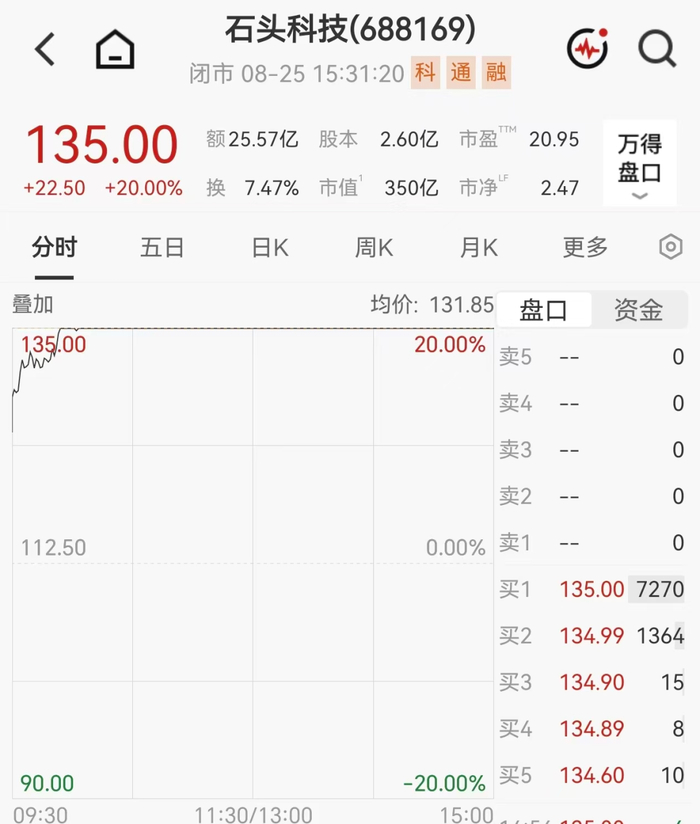Select the 分时 chart tab
The width and height of the screenshot is (700, 824).
55,248
